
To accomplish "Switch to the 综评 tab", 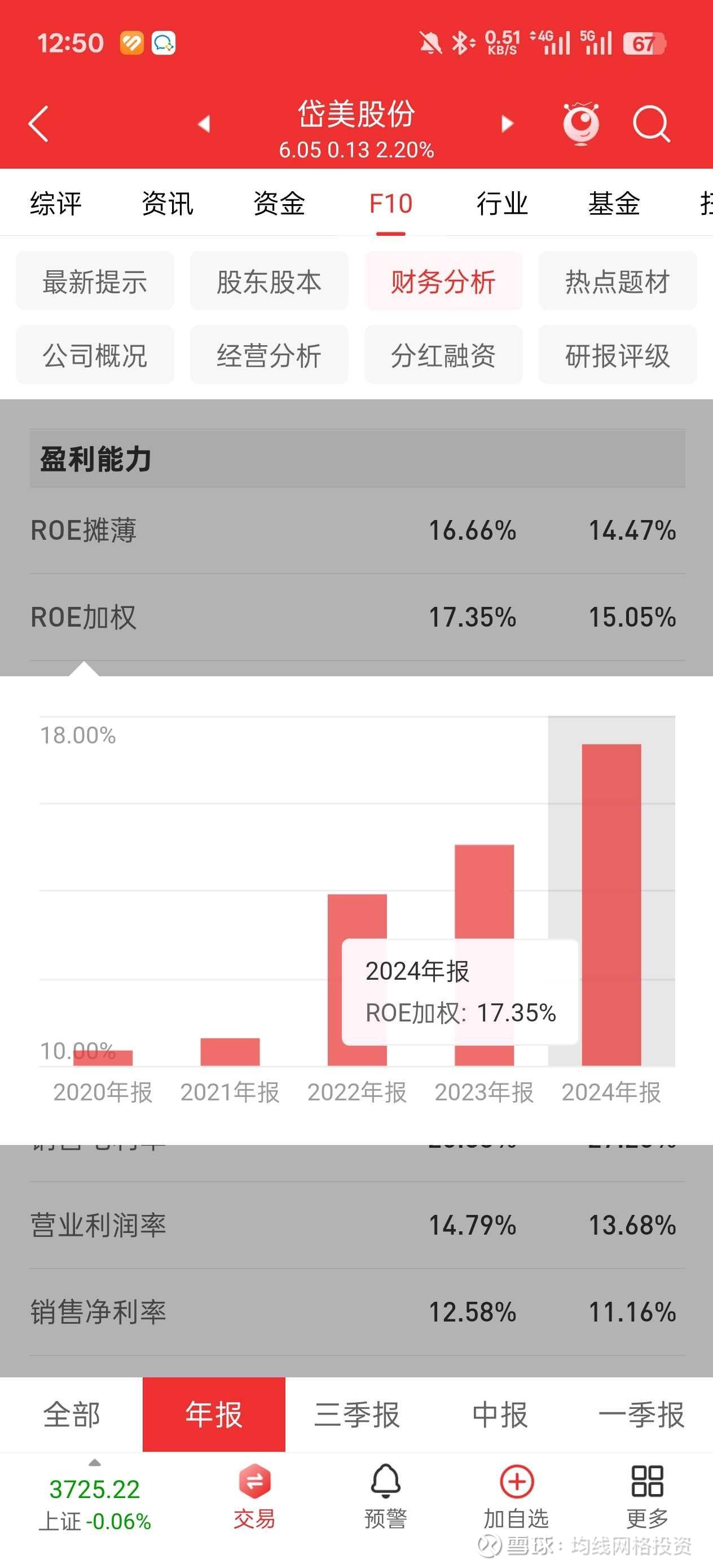I will coord(55,203).
